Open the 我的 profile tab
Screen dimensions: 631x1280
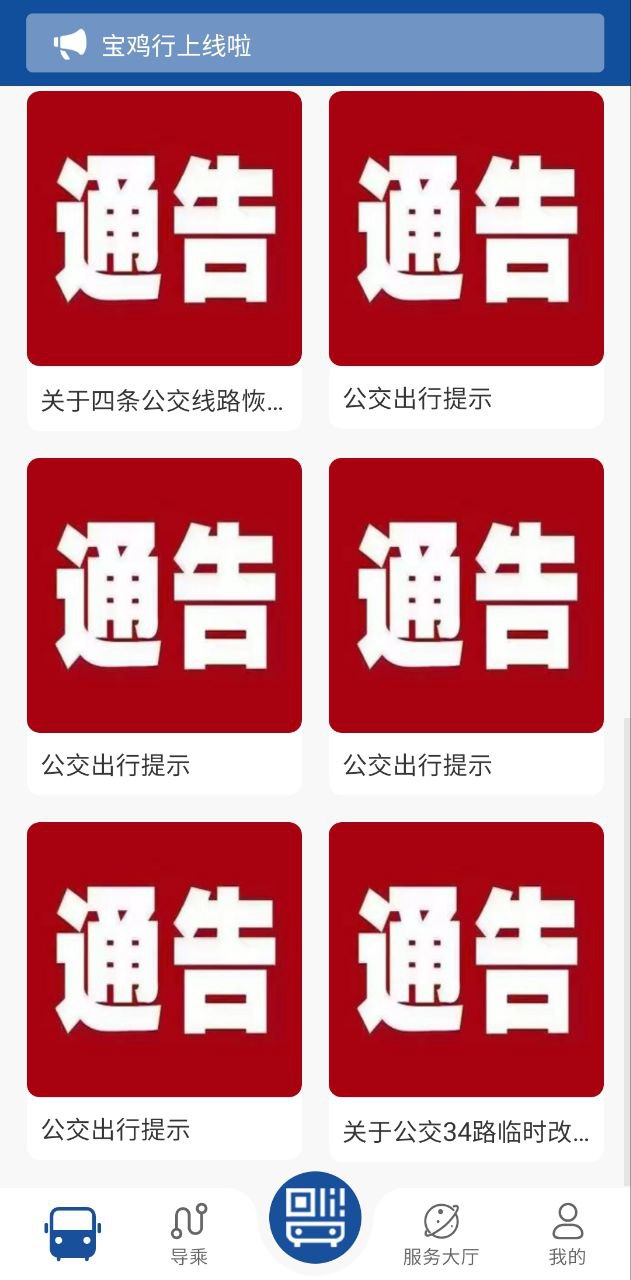567,1234
